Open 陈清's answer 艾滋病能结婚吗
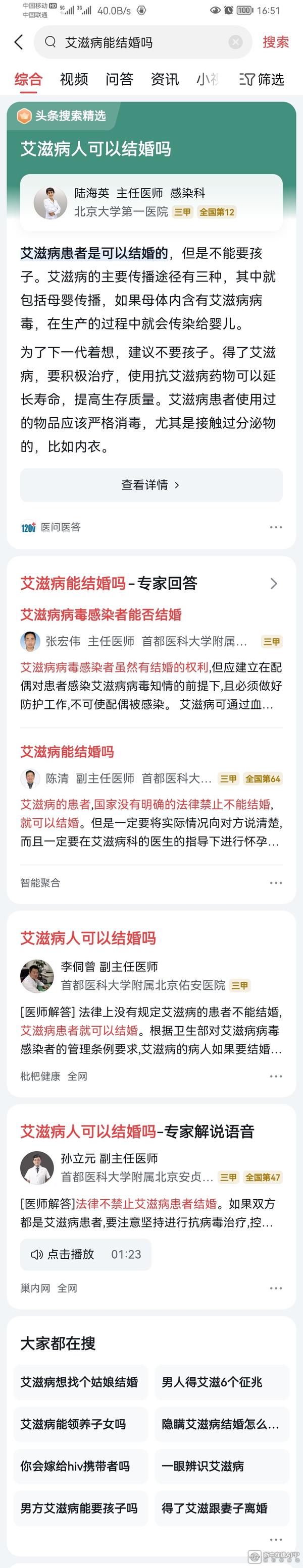The height and width of the screenshot is (1568, 303). [67, 752]
